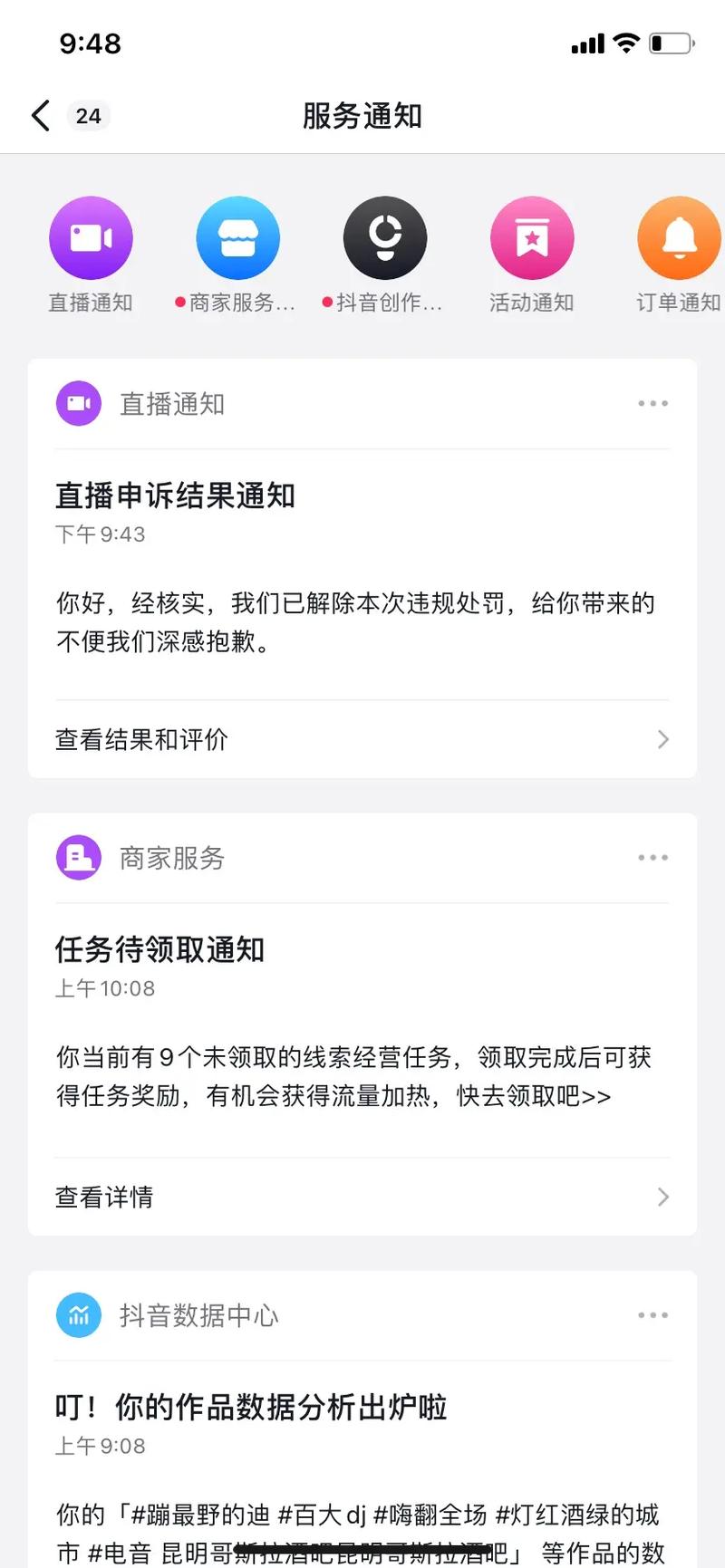
Task: Open the three-dot menu on 直播通知 card
Action: 652,402
